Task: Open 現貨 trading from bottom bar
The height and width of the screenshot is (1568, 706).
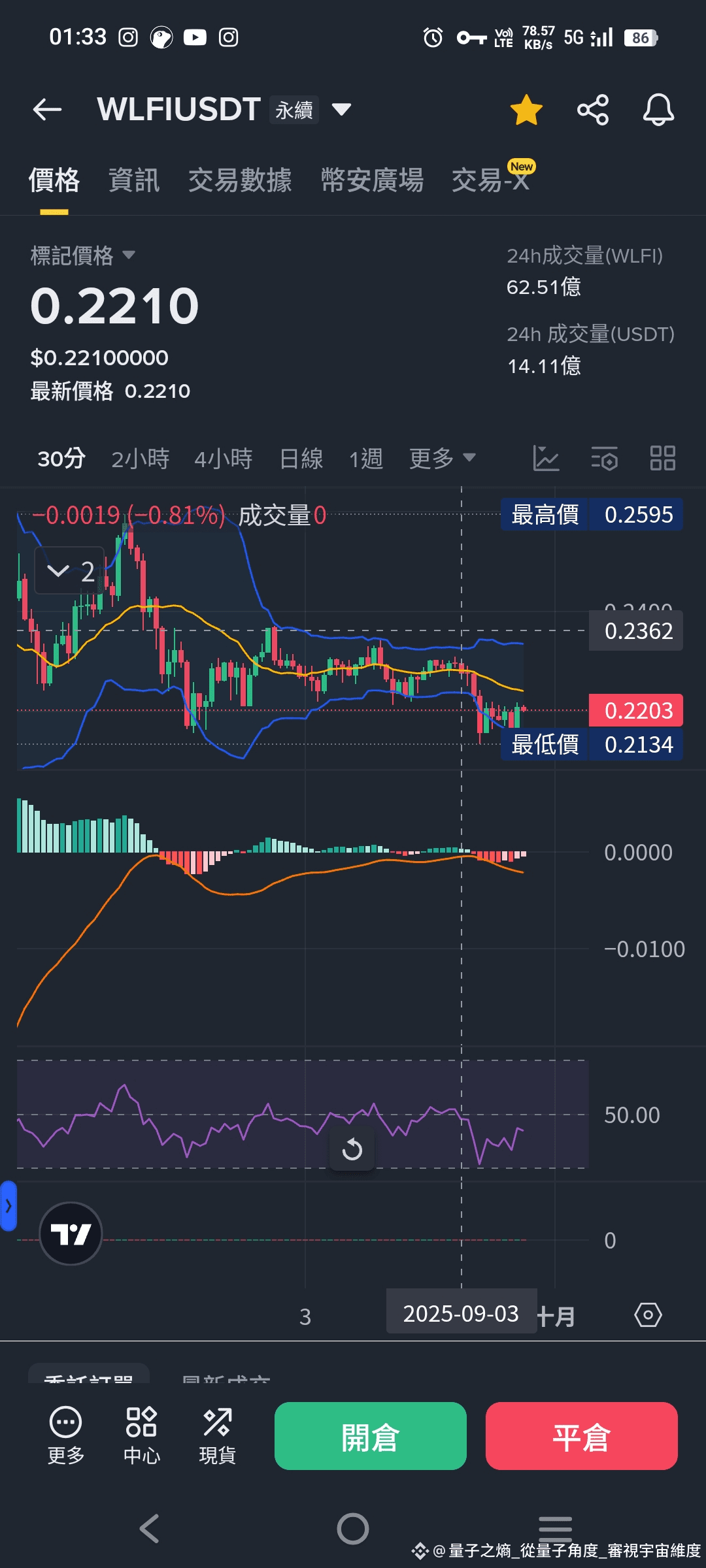Action: click(218, 1436)
